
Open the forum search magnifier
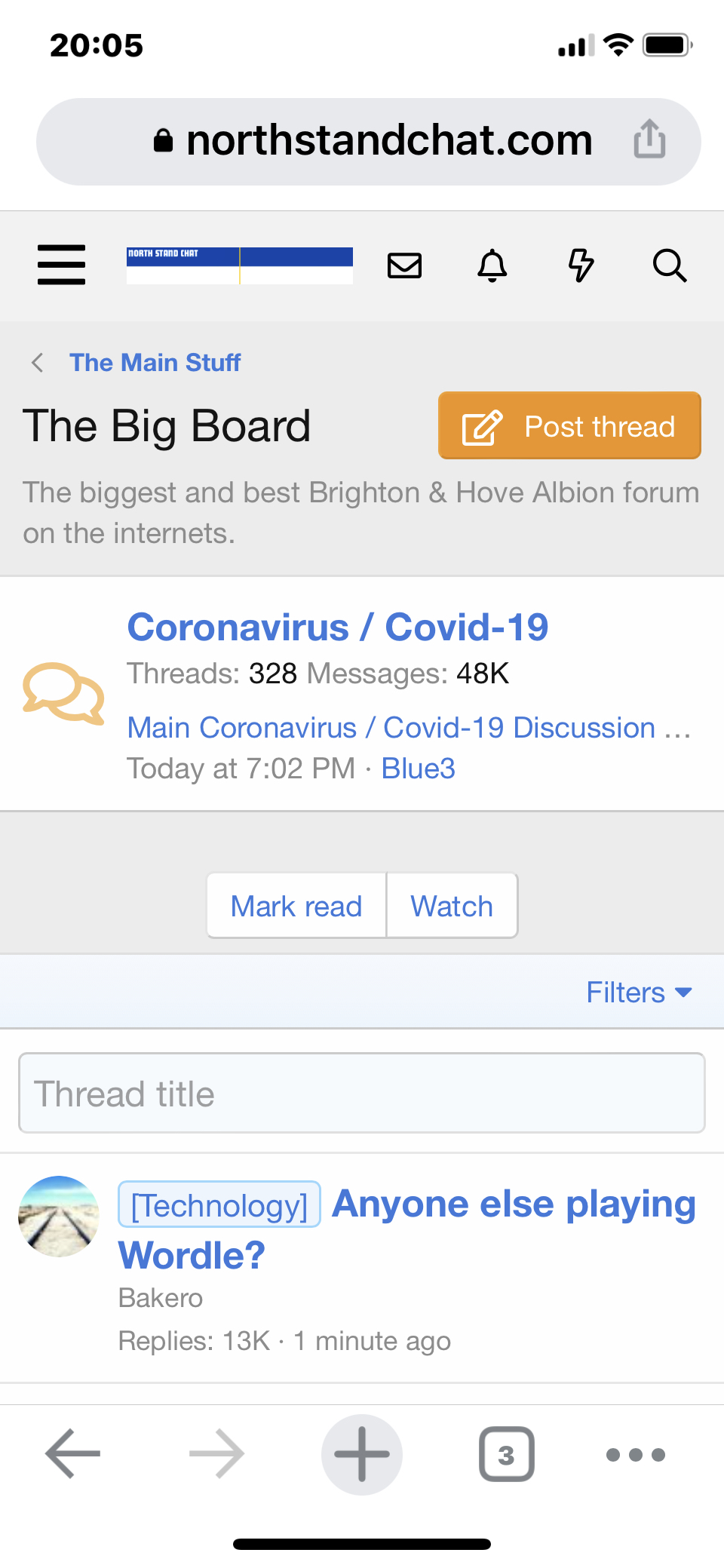(670, 265)
